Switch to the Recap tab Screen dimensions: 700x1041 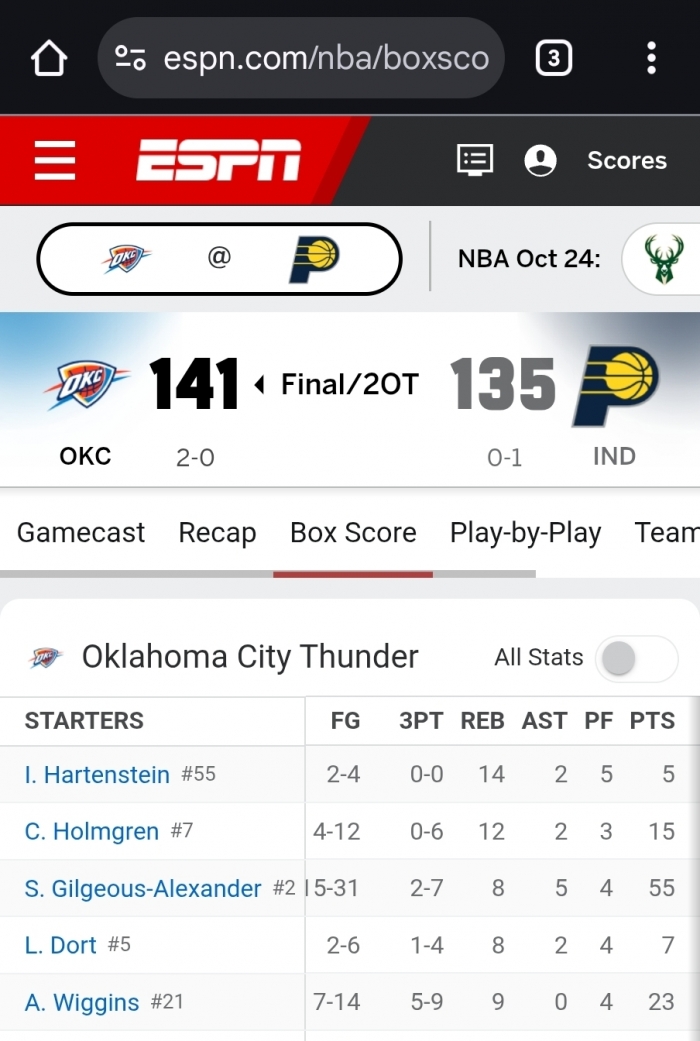tap(217, 533)
